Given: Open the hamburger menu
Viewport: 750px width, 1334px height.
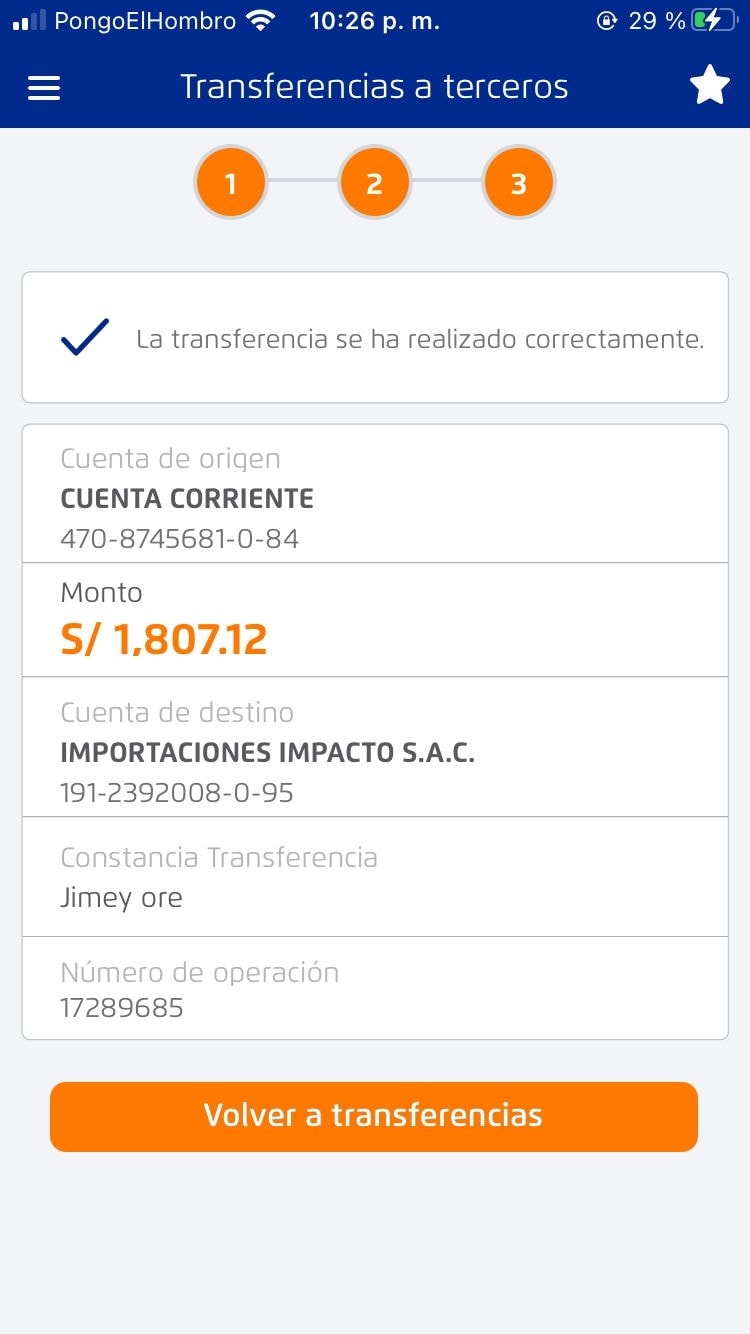Looking at the screenshot, I should (x=44, y=88).
